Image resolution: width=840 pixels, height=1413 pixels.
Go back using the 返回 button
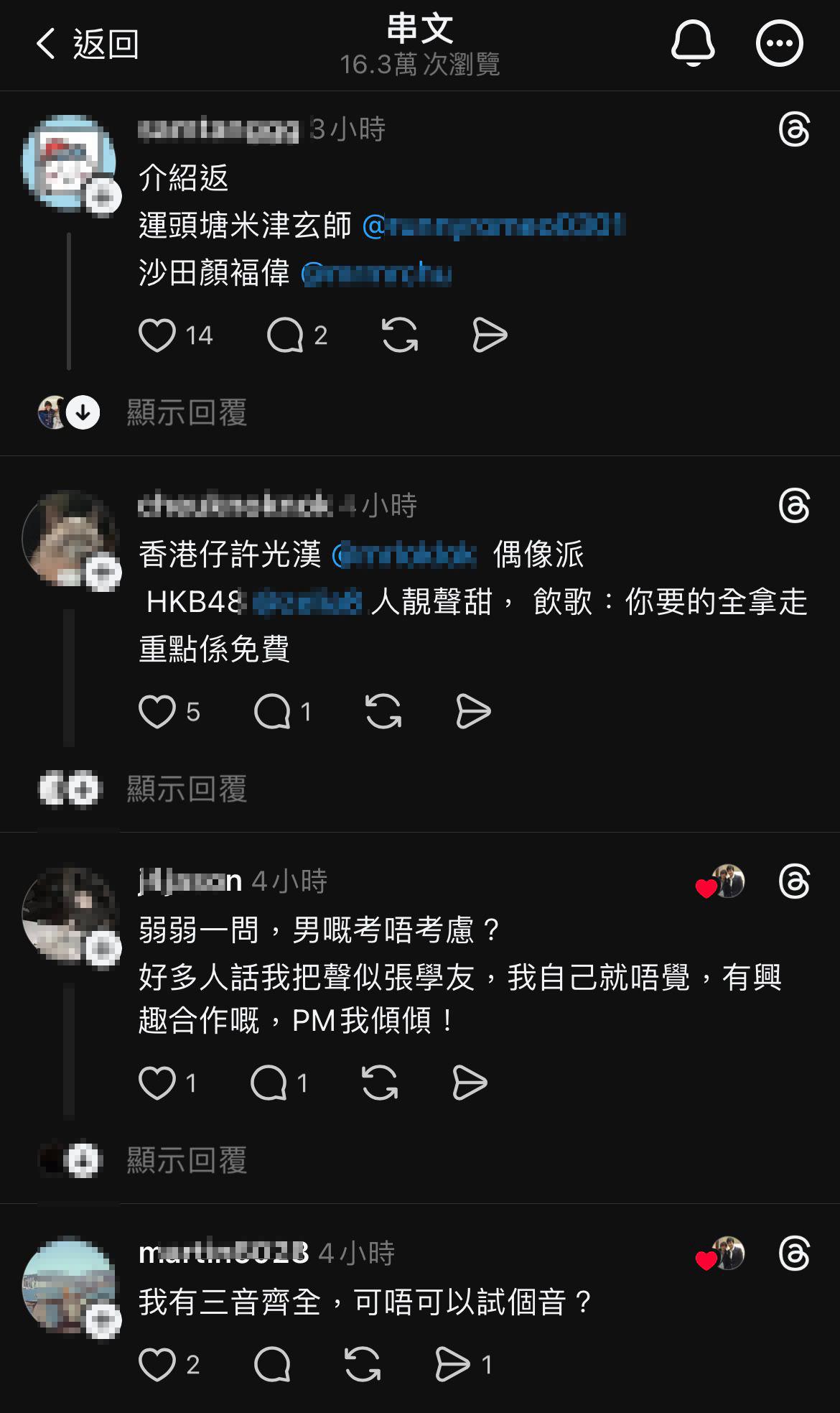tap(86, 45)
